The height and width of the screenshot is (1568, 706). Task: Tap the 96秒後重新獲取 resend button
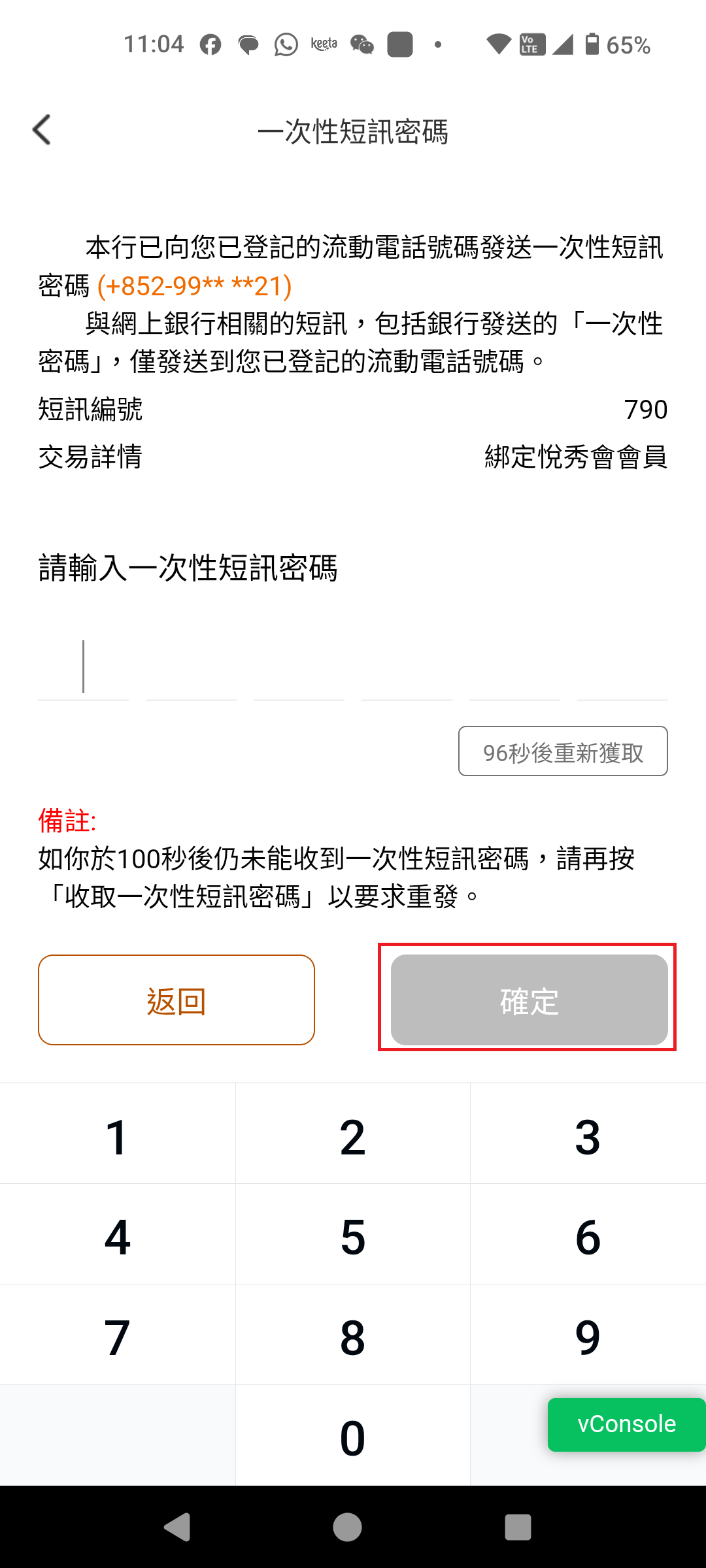563,751
